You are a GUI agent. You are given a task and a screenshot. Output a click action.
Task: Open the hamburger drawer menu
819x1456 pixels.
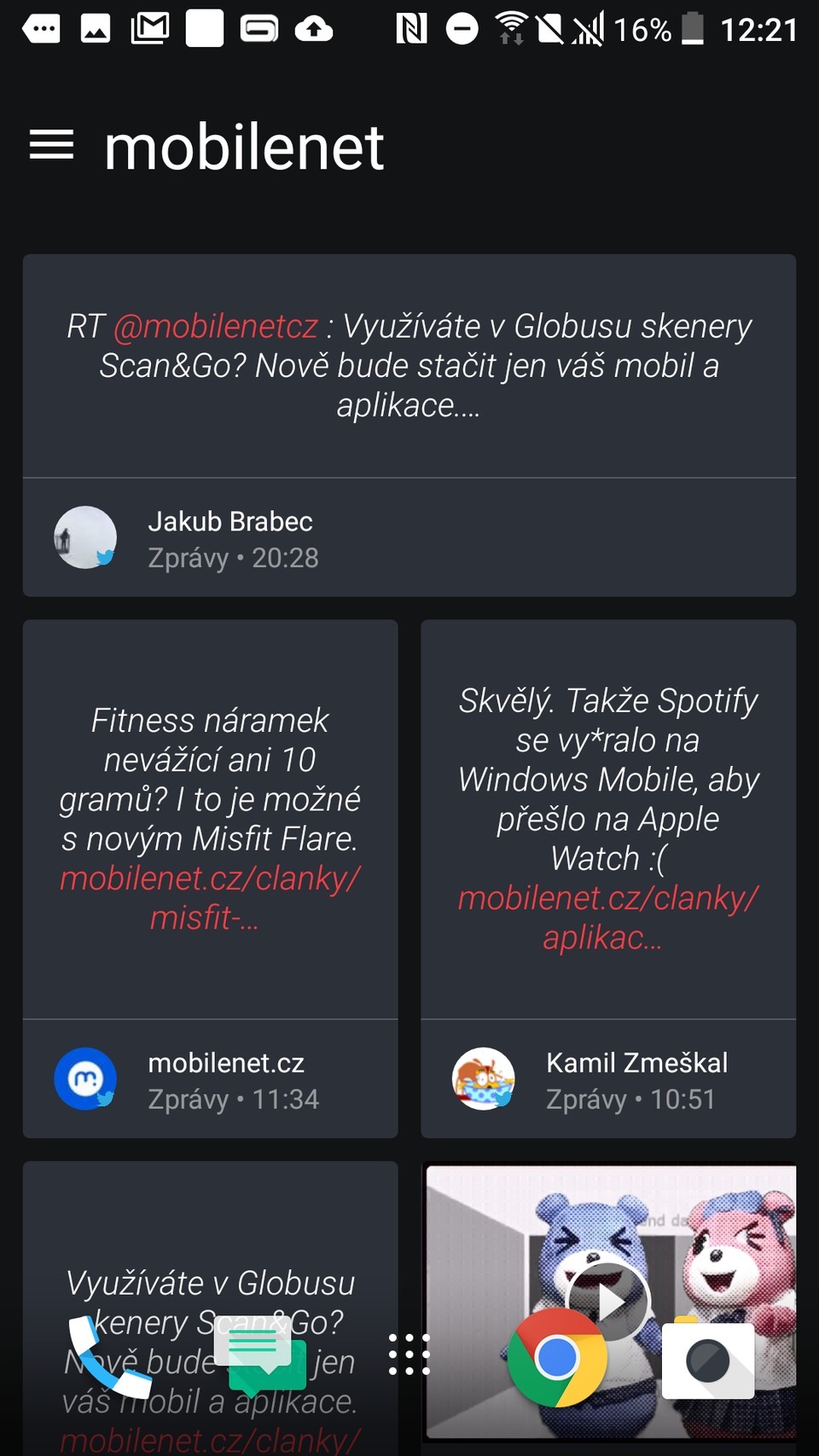click(51, 145)
